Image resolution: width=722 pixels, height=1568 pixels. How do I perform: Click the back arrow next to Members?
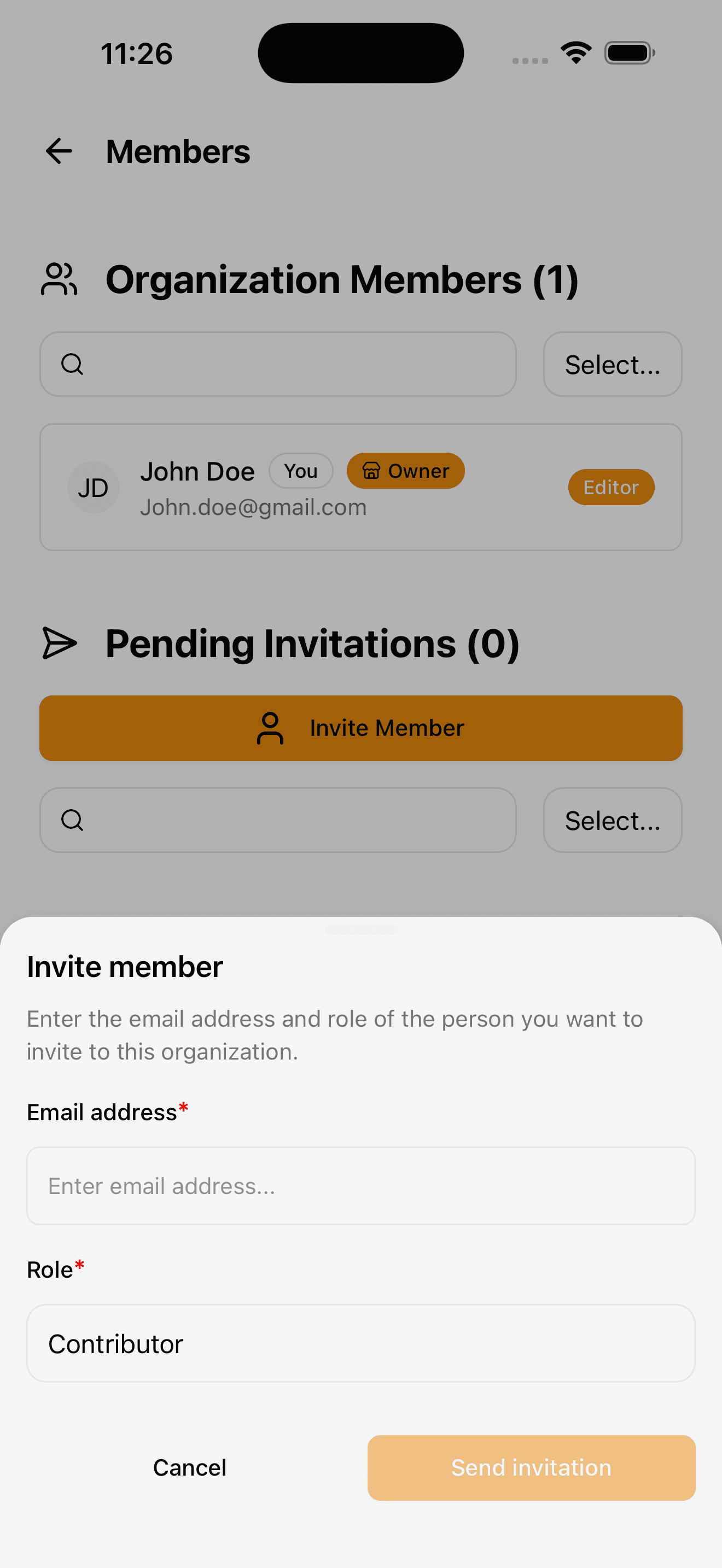[x=58, y=151]
